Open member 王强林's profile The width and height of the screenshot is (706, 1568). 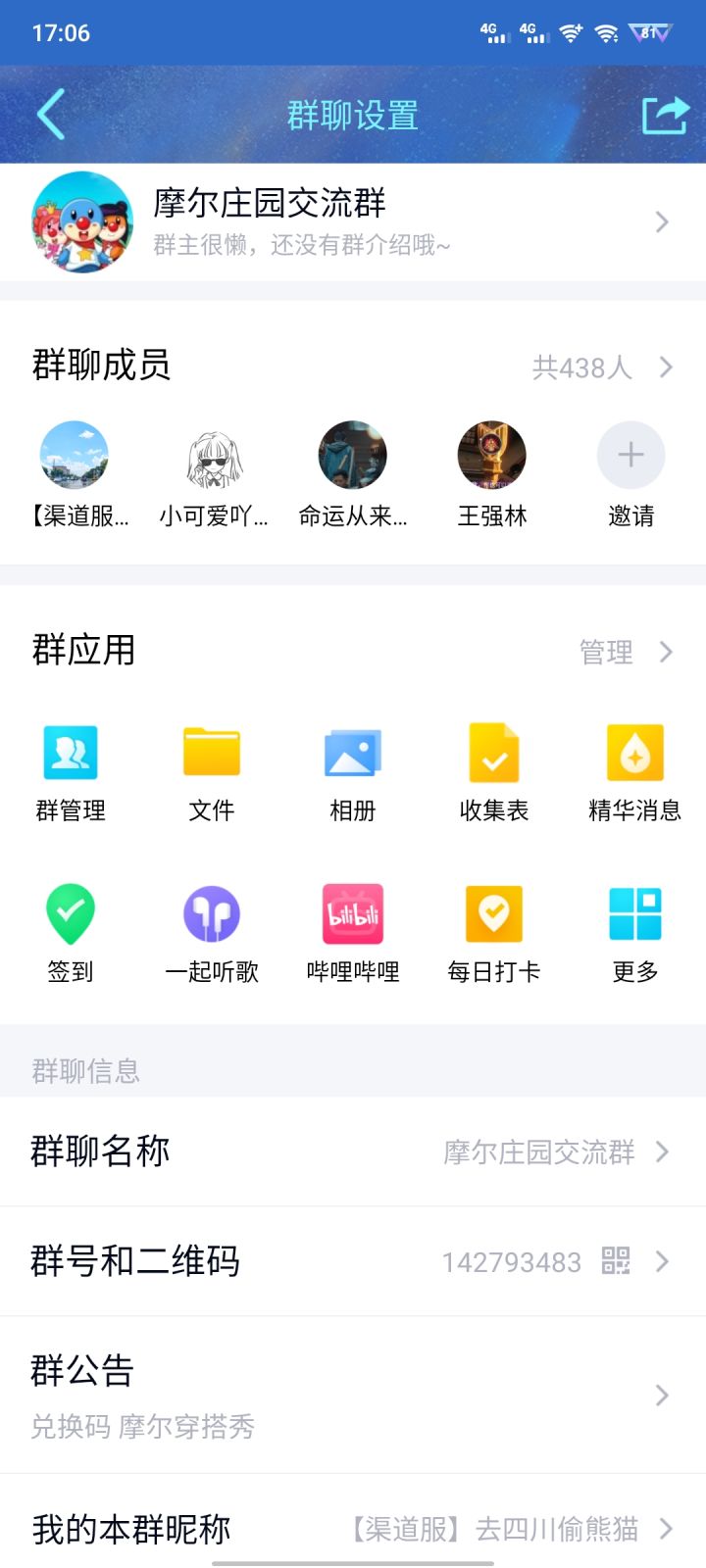coord(492,474)
